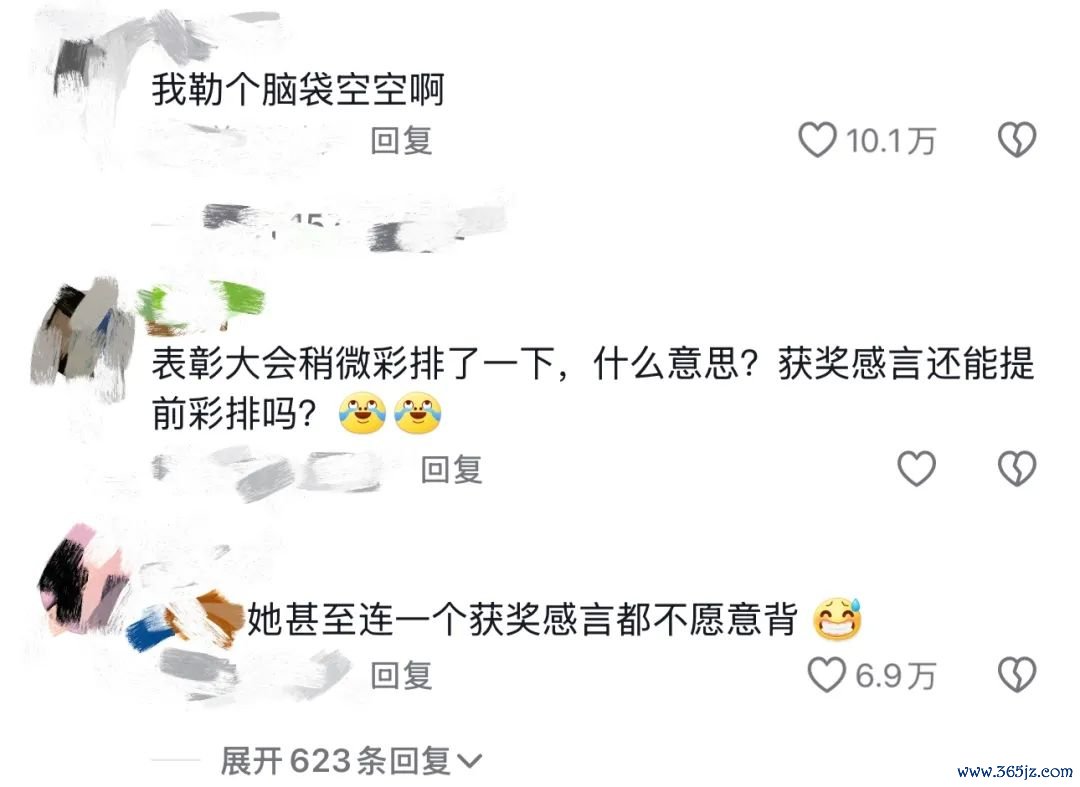
Task: Reply to the 我勒个脑袋空空啊 comment
Action: 401,141
